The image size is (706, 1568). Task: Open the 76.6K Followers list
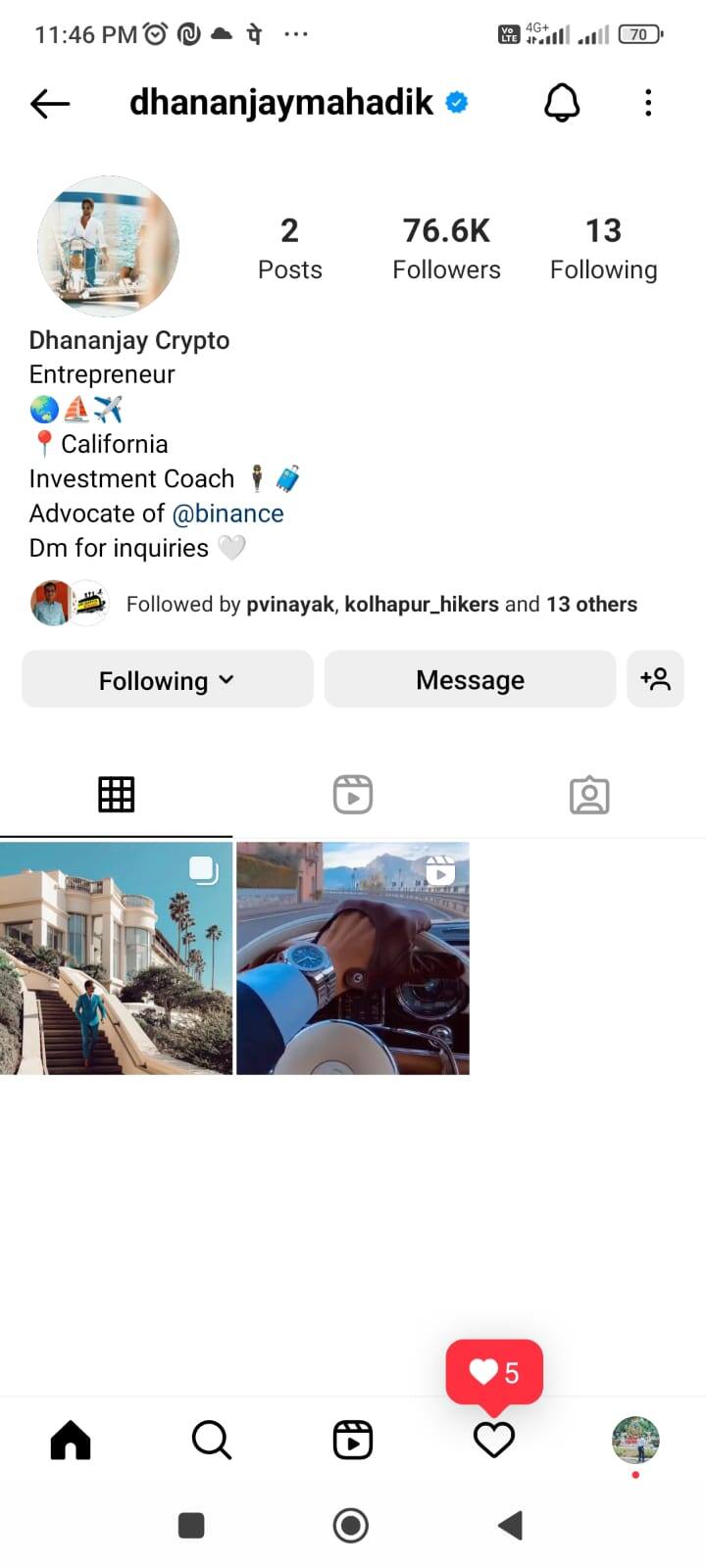click(x=446, y=247)
